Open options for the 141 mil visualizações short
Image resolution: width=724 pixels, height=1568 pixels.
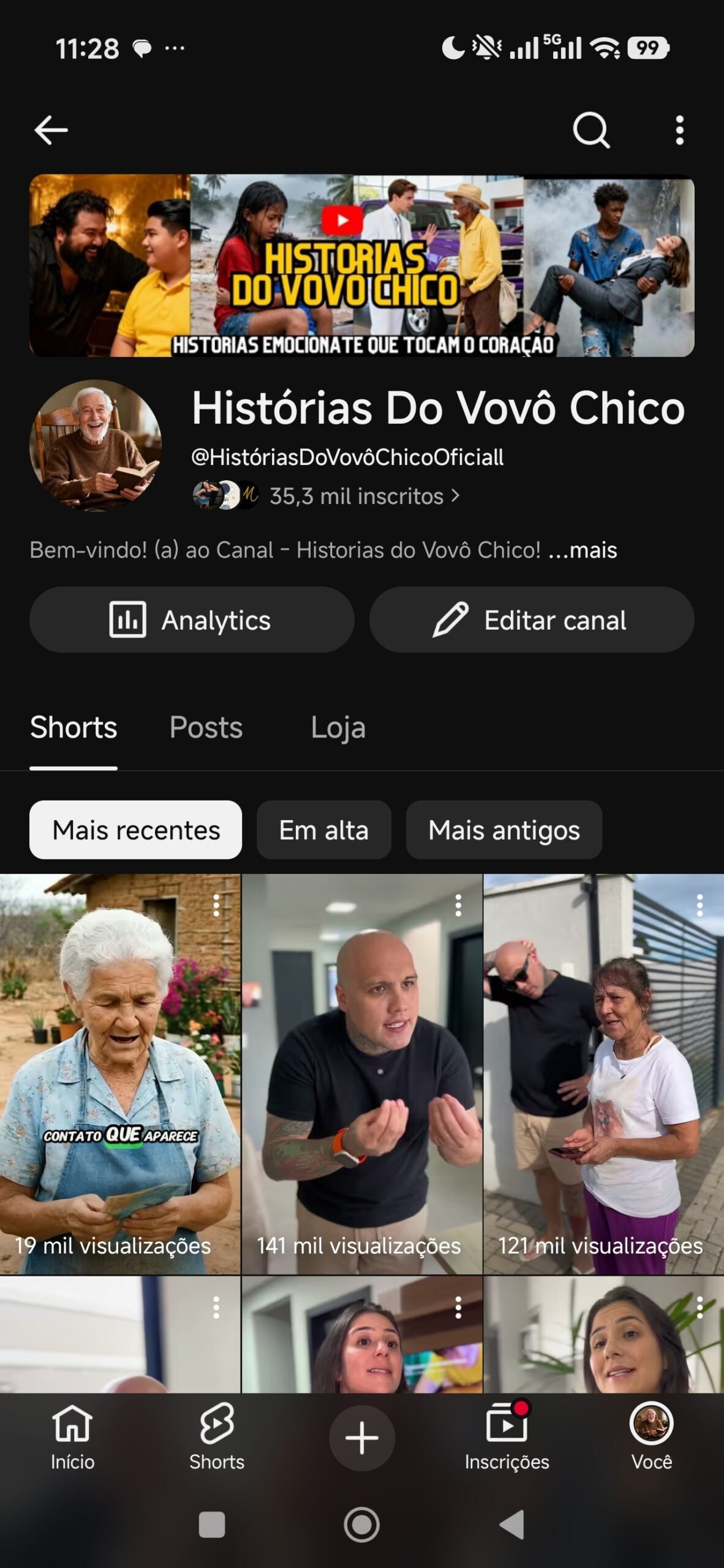(458, 905)
